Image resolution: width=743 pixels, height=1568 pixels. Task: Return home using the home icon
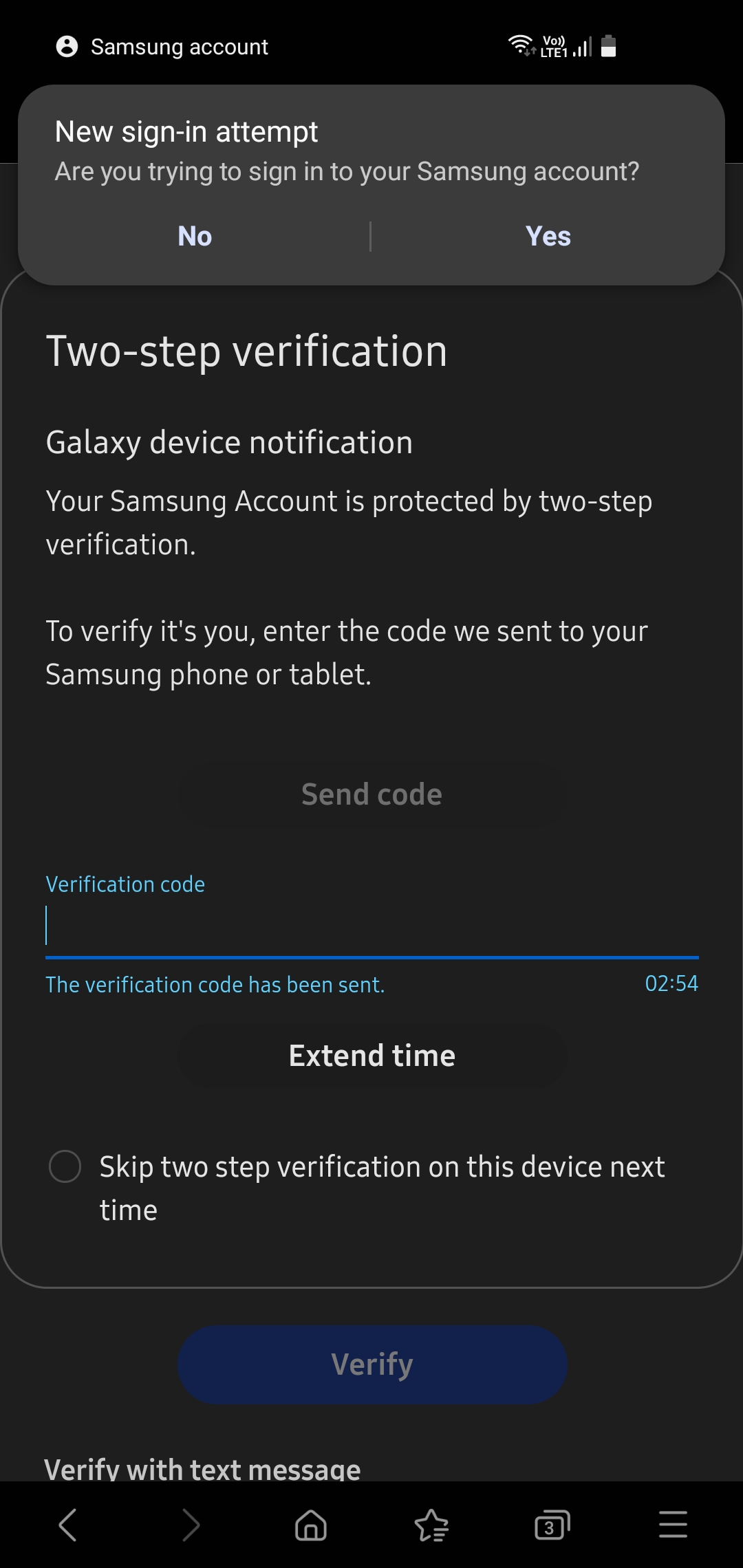(310, 1525)
